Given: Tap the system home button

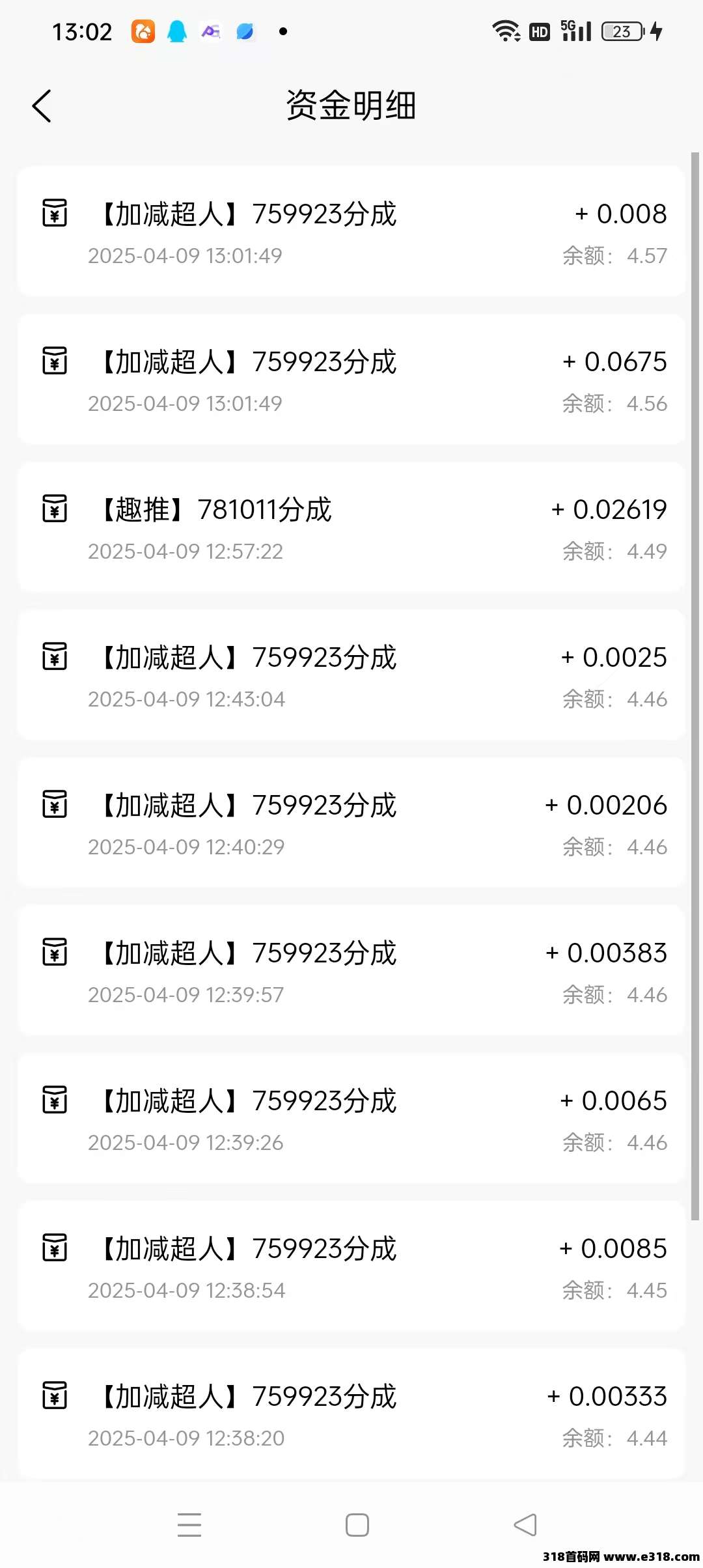Looking at the screenshot, I should pyautogui.click(x=357, y=1525).
